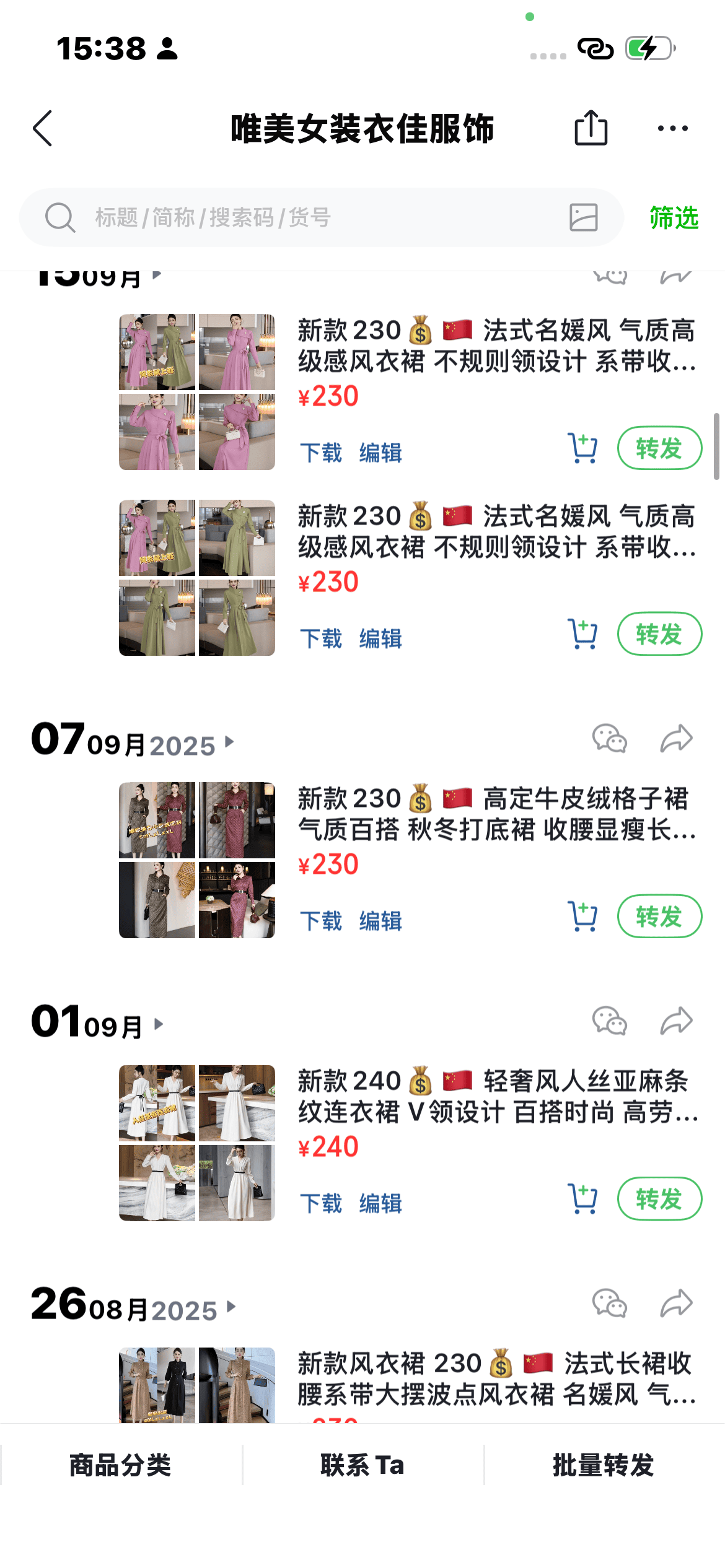Open the white 轻奢风 dress photo grid
The image size is (725, 1568).
[197, 1143]
